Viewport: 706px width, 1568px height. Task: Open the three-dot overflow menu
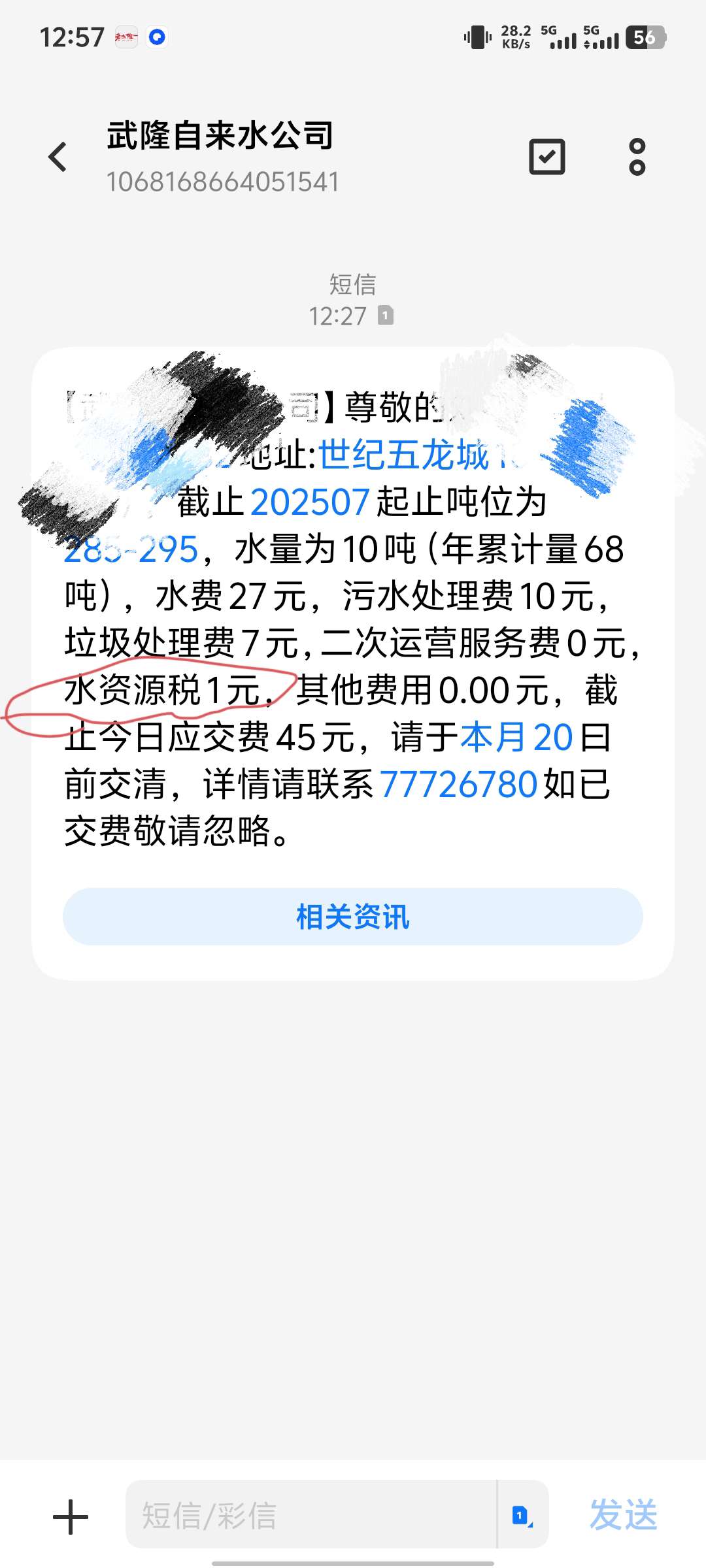pos(637,157)
